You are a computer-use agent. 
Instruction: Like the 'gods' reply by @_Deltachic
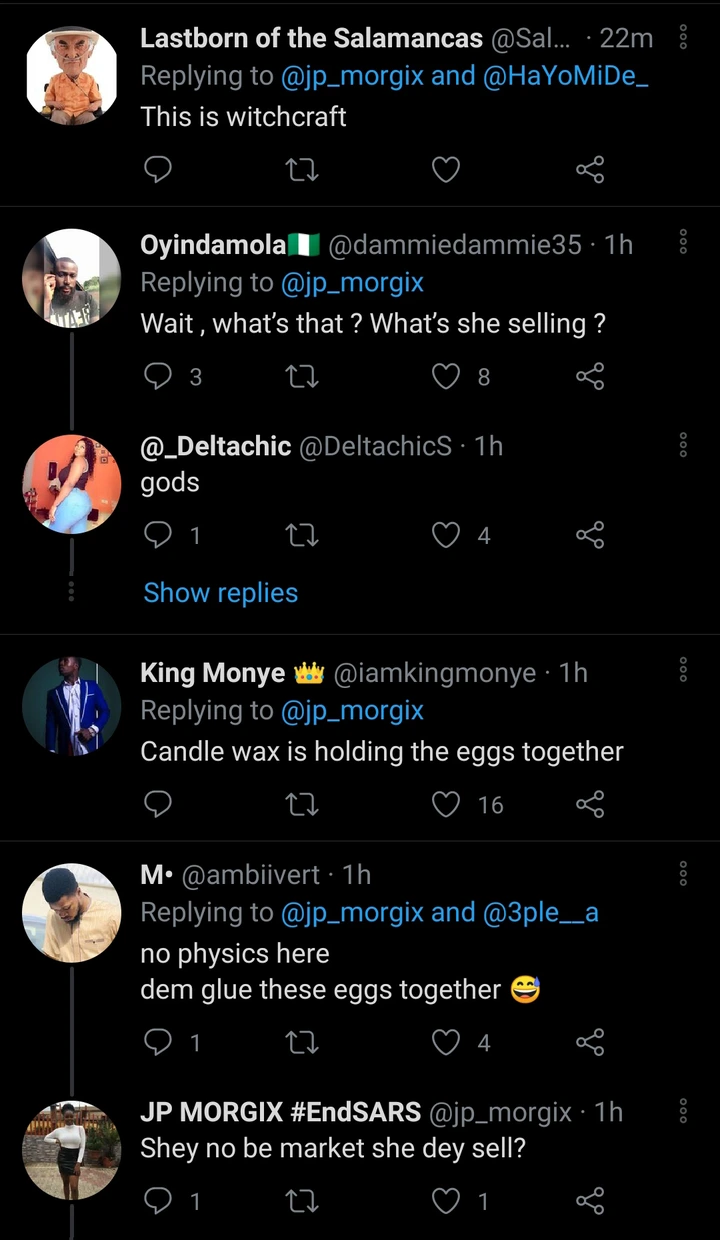click(445, 536)
